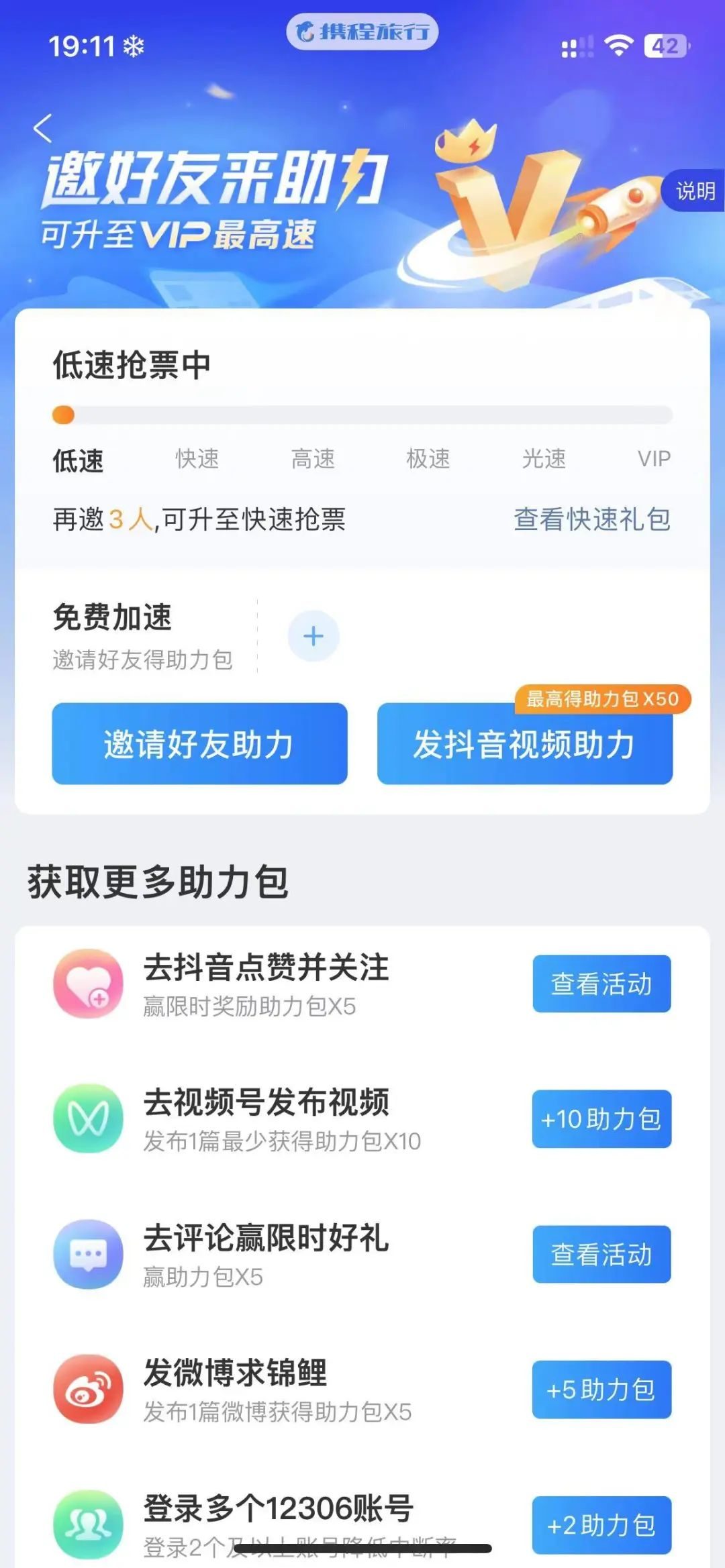Tap the 邀请好友助力 button

click(x=199, y=743)
